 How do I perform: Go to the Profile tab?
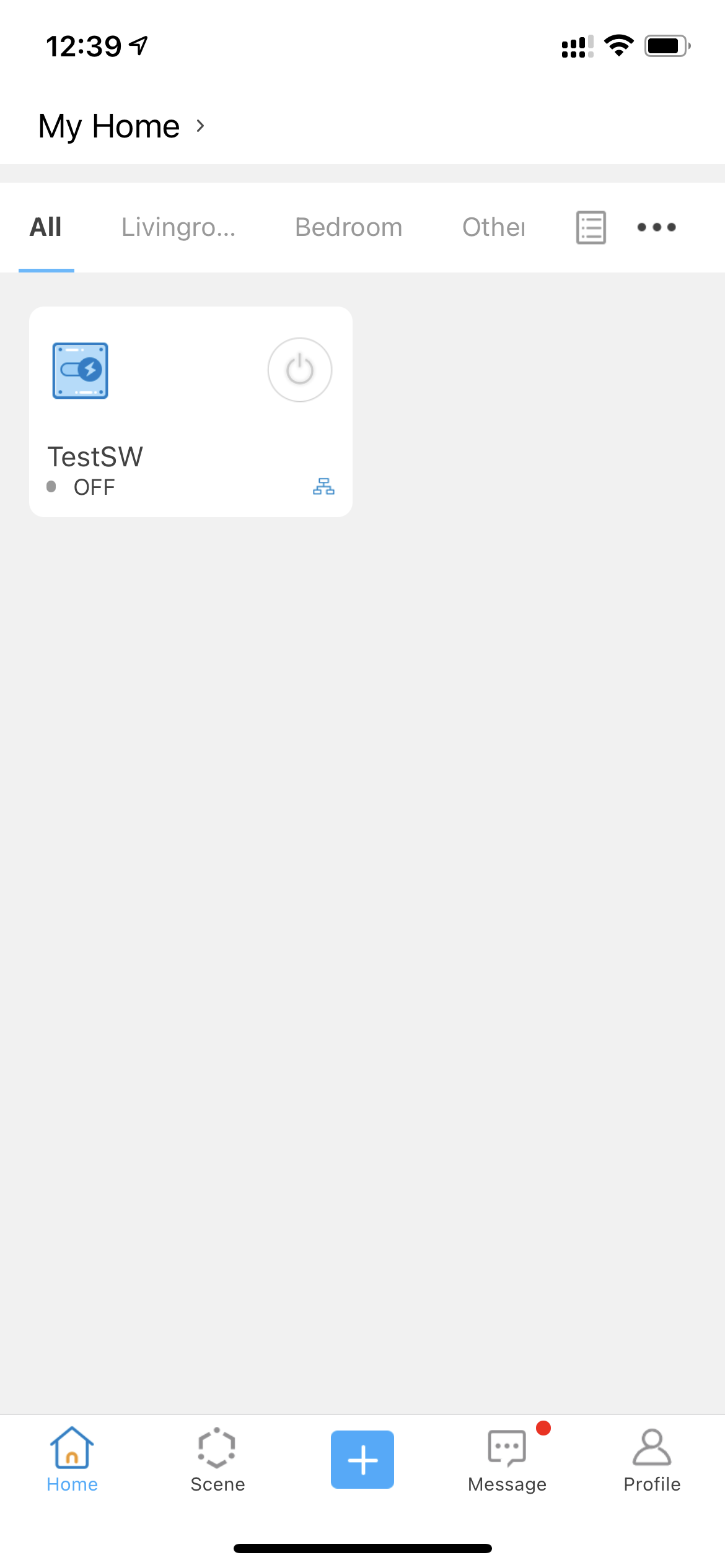point(652,1460)
